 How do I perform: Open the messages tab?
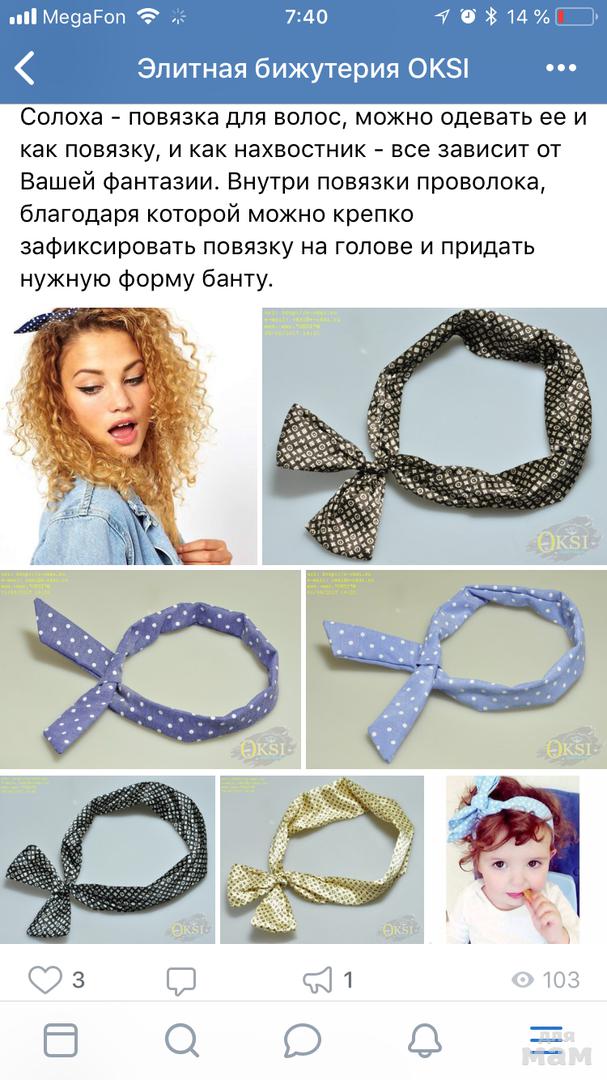point(302,1041)
